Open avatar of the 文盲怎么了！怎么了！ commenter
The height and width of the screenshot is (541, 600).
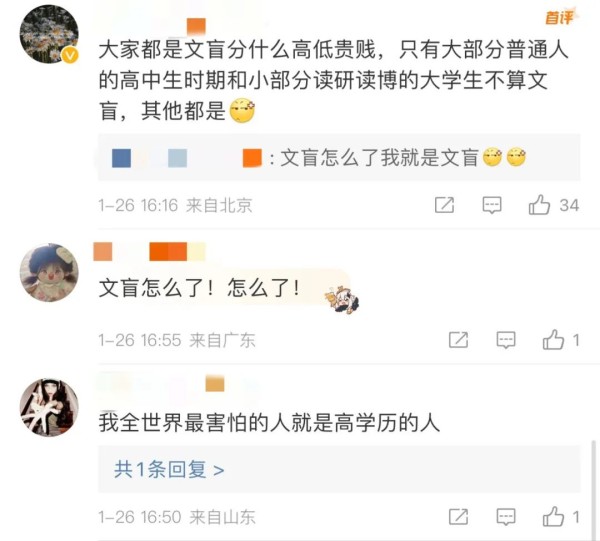[x=49, y=272]
